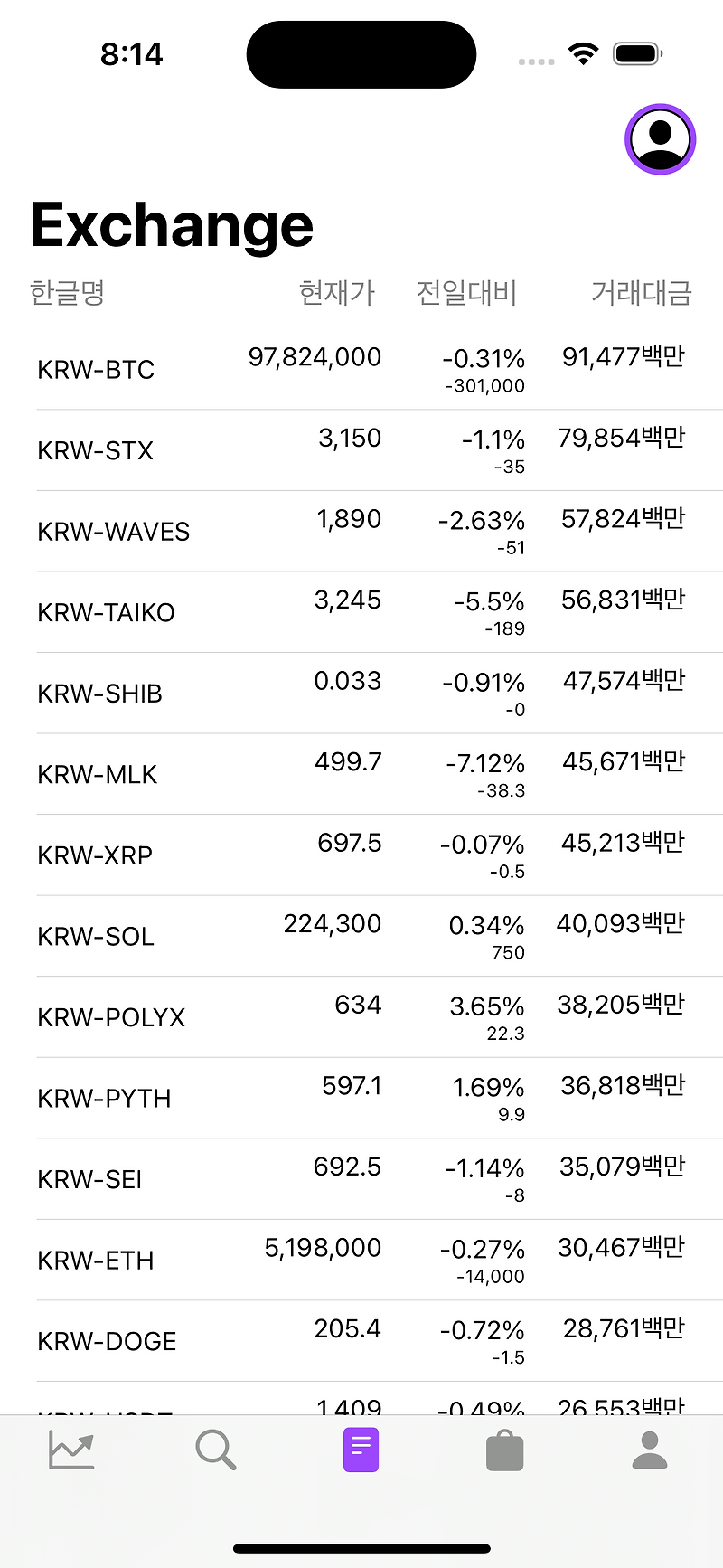Screen dimensions: 723x1568
Task: Open KRW-TAIKO market row
Action: [x=361, y=612]
